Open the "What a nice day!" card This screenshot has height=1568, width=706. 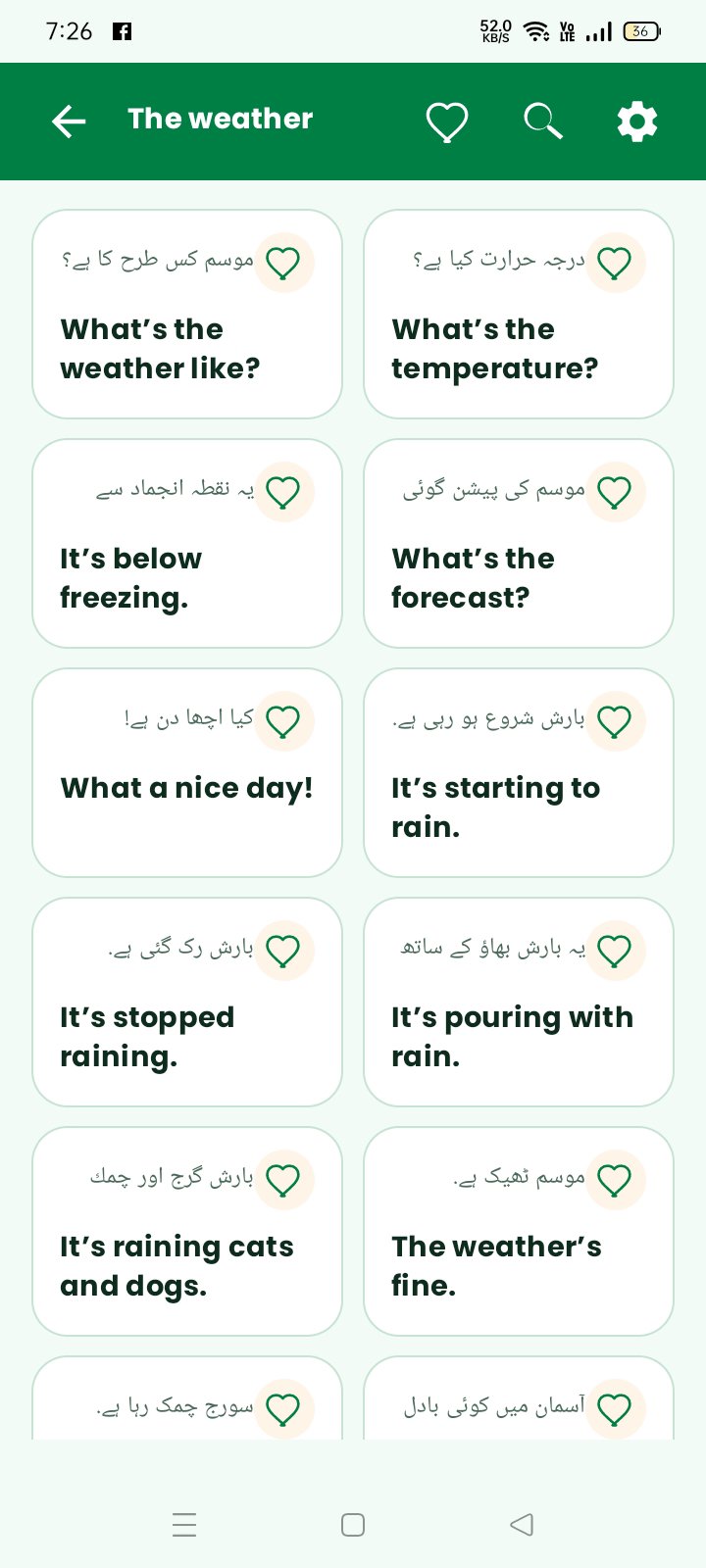click(187, 773)
